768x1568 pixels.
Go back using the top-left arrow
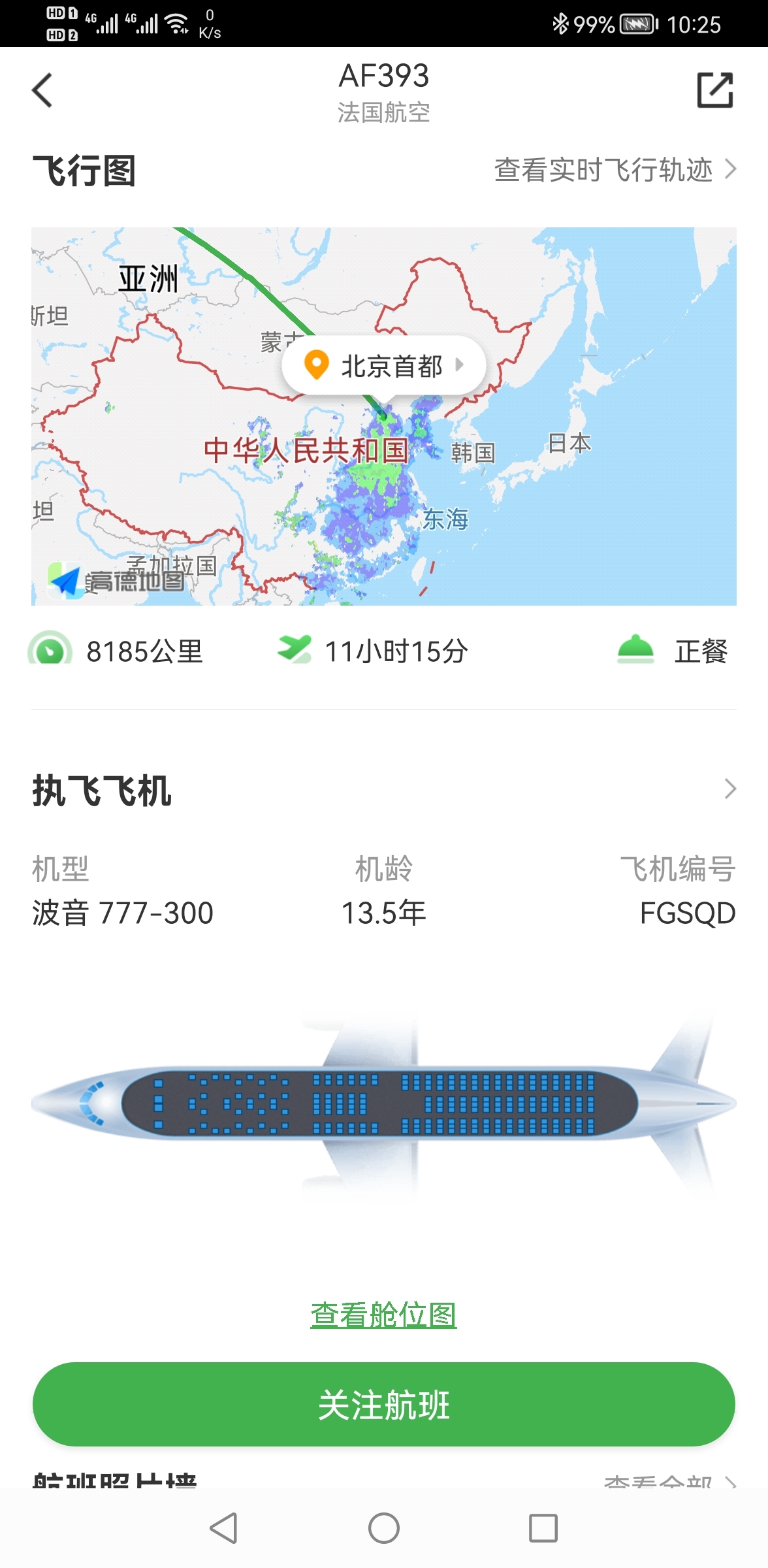(42, 90)
